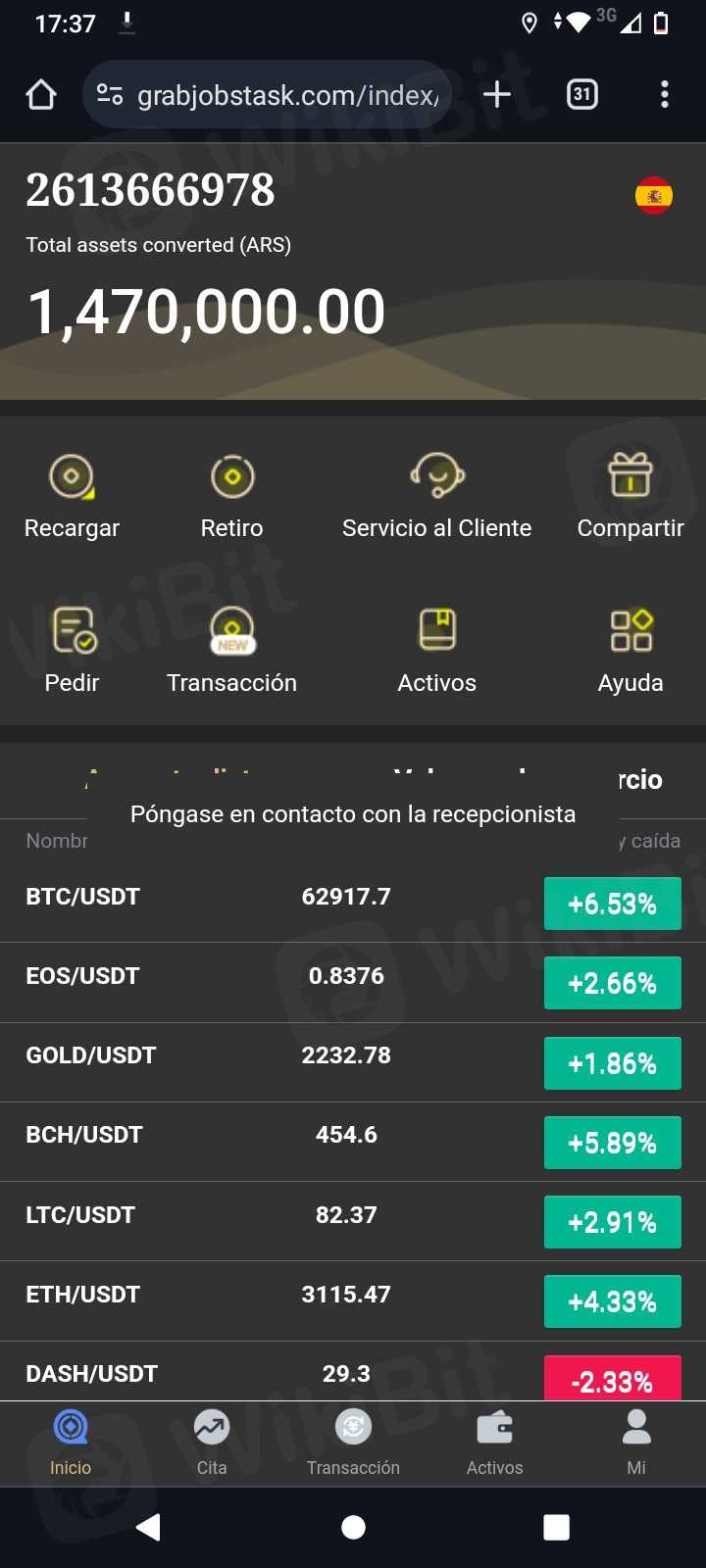Switch to the bottom Activos tab
Image resolution: width=706 pixels, height=1568 pixels.
click(494, 1442)
